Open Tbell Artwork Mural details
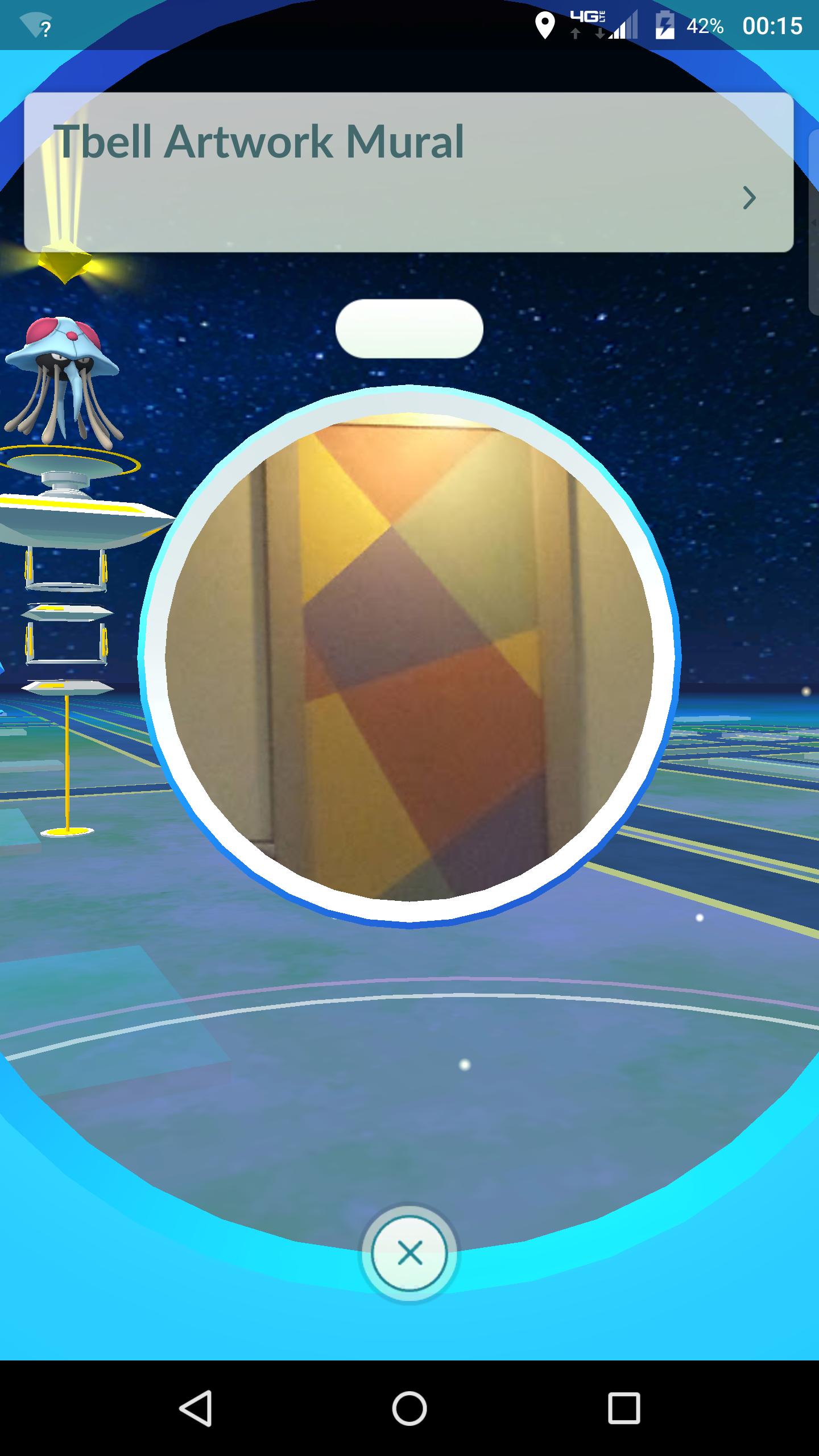Viewport: 819px width, 1456px height. [749, 198]
